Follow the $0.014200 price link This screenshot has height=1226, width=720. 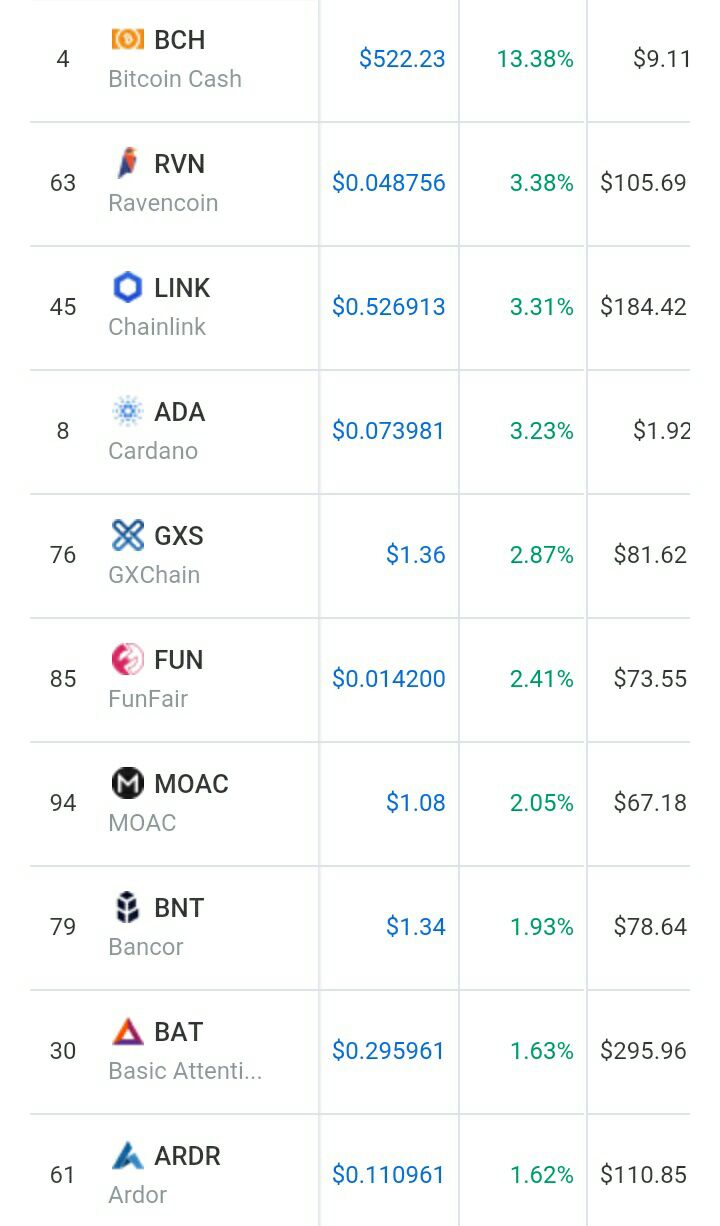(389, 679)
